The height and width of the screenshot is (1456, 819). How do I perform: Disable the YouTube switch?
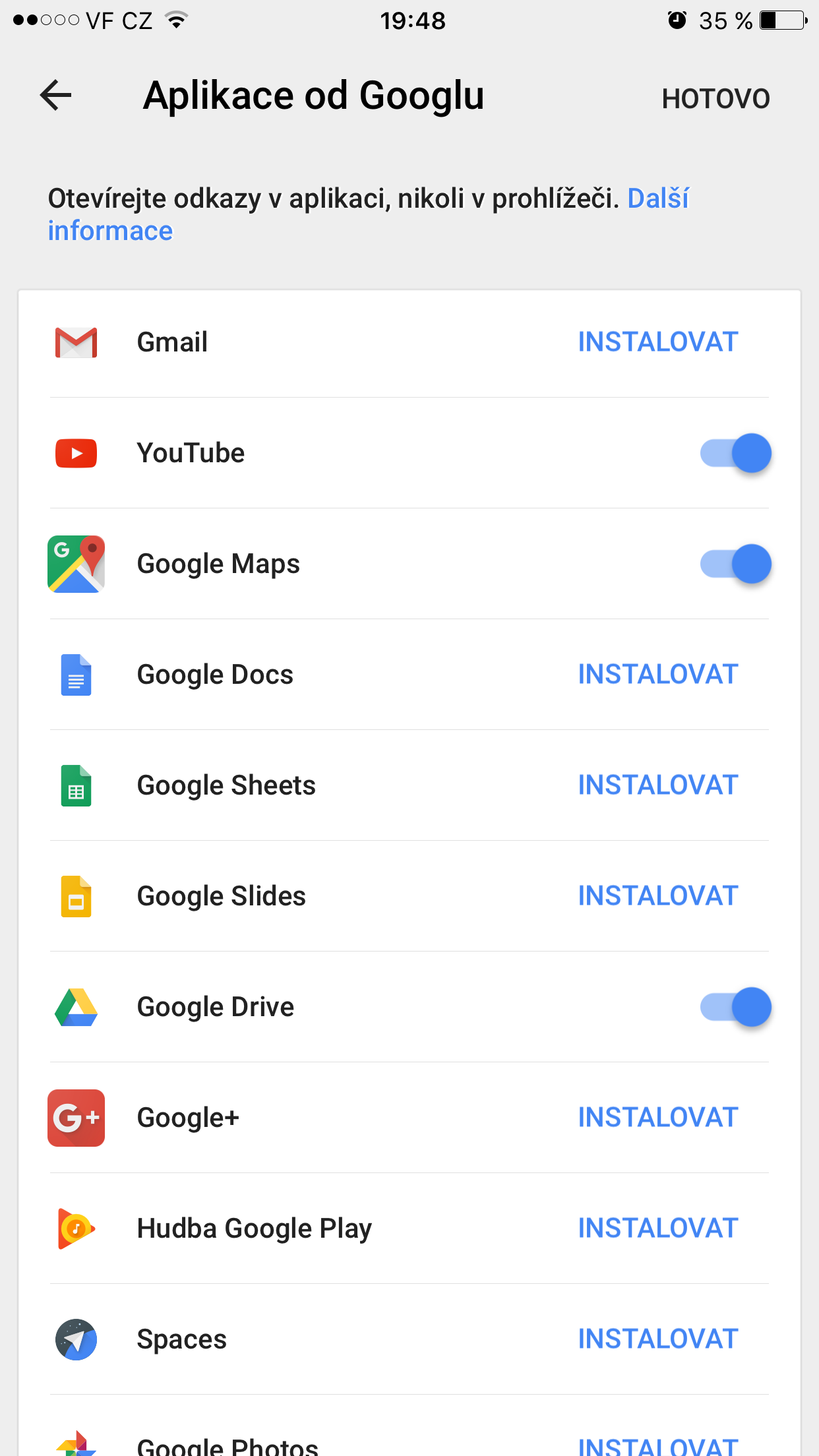pos(735,453)
